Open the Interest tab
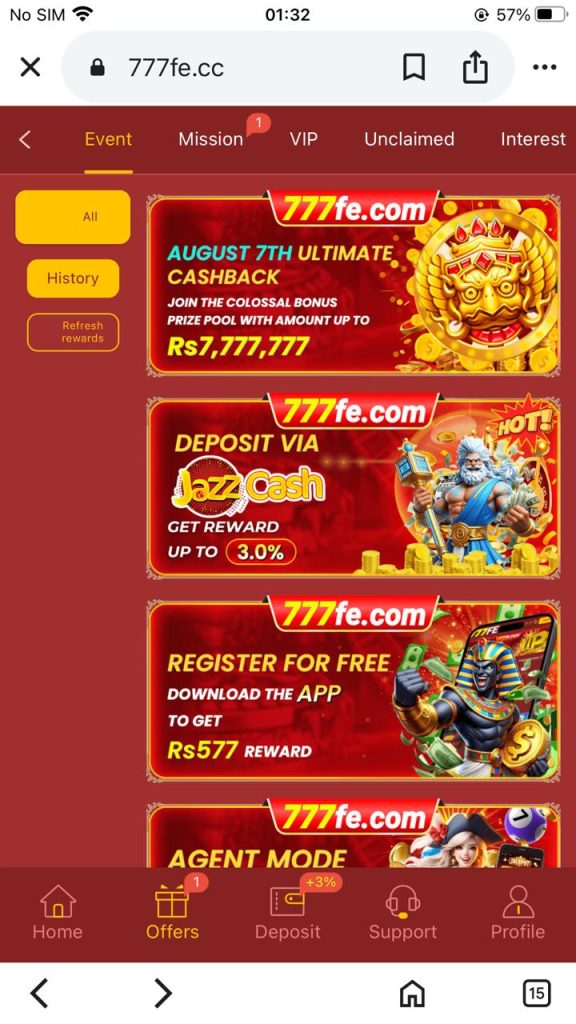The image size is (576, 1024). click(x=533, y=139)
